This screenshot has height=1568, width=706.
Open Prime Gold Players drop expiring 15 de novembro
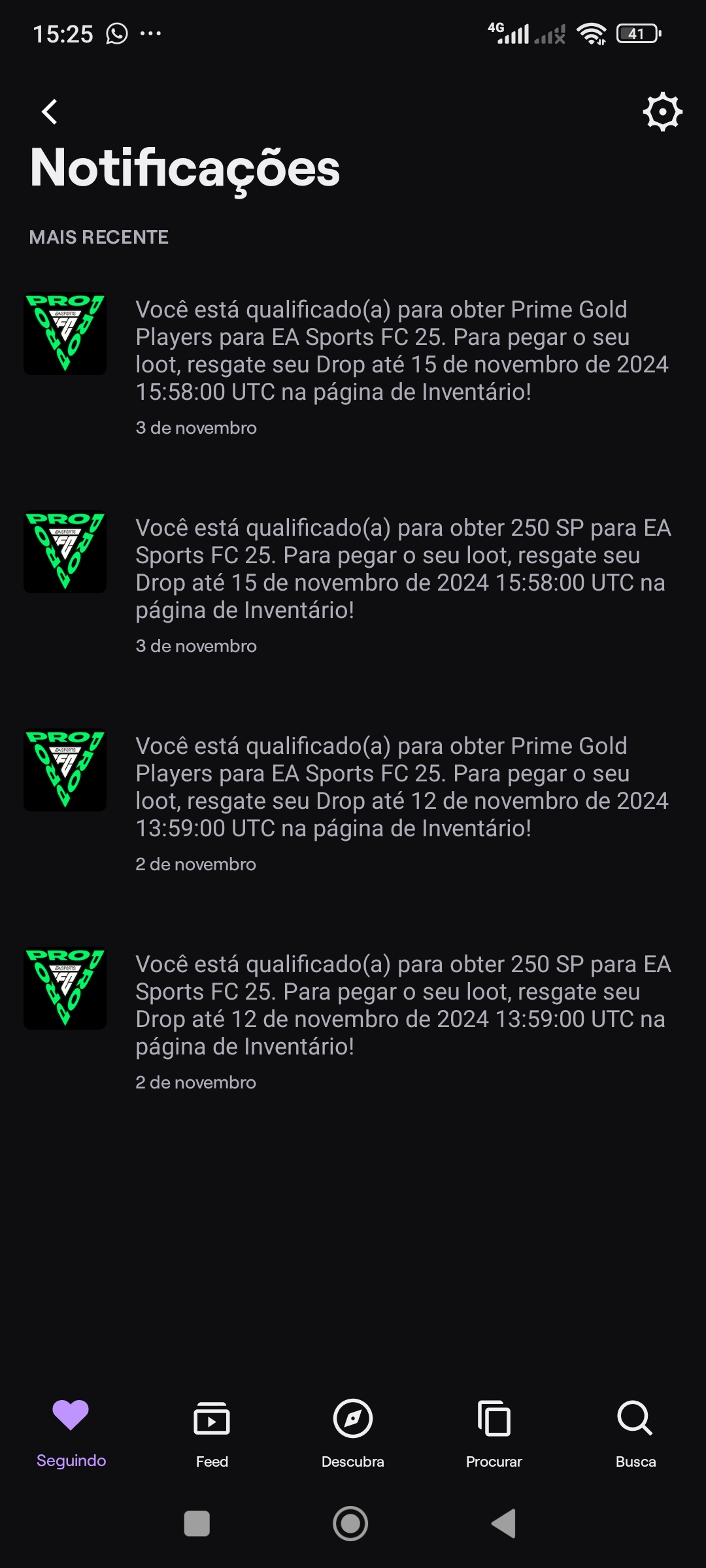pyautogui.click(x=353, y=365)
